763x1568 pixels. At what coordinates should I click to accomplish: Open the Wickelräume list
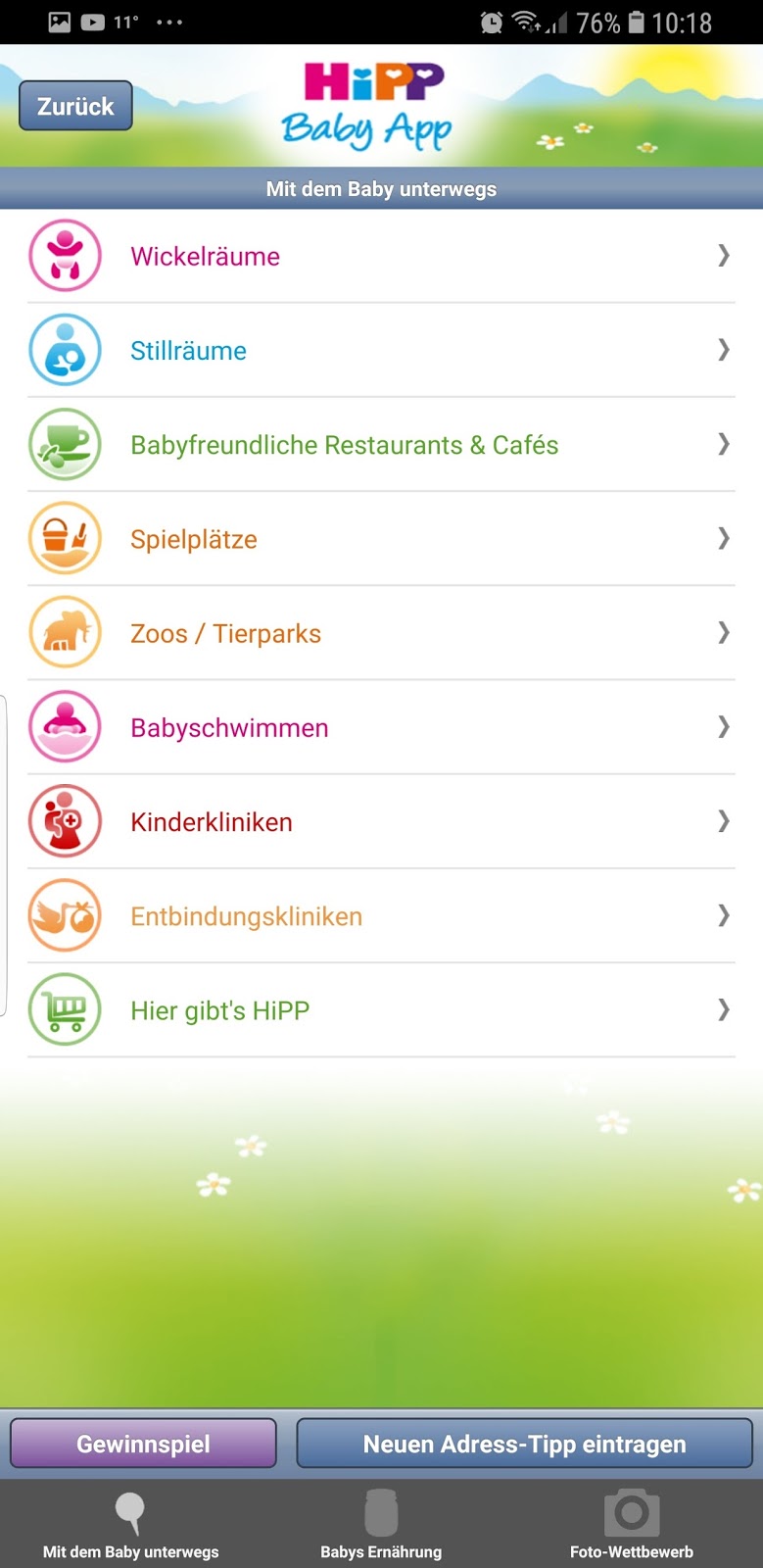click(381, 257)
